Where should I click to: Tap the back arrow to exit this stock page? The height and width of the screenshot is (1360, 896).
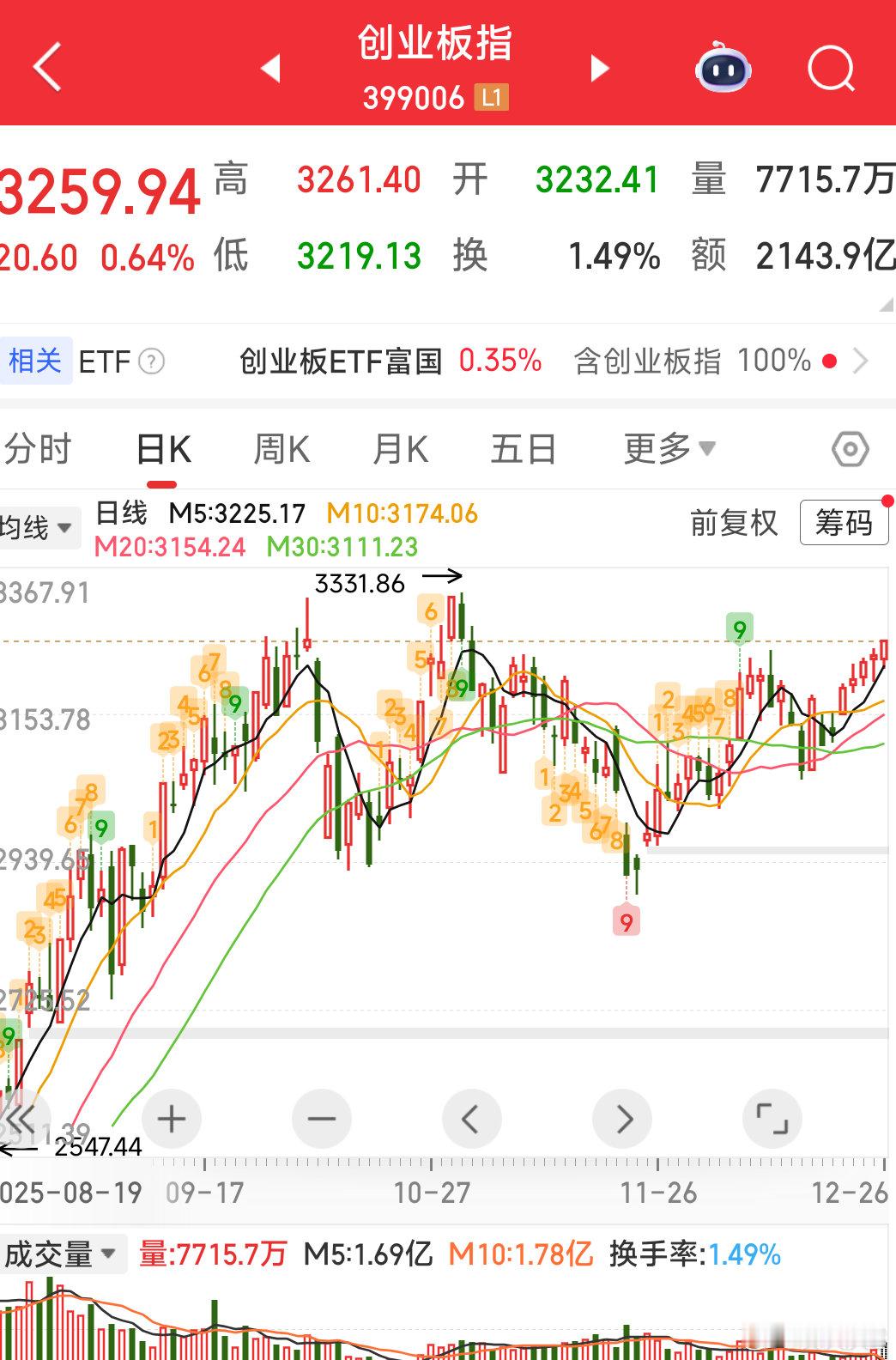coord(47,67)
